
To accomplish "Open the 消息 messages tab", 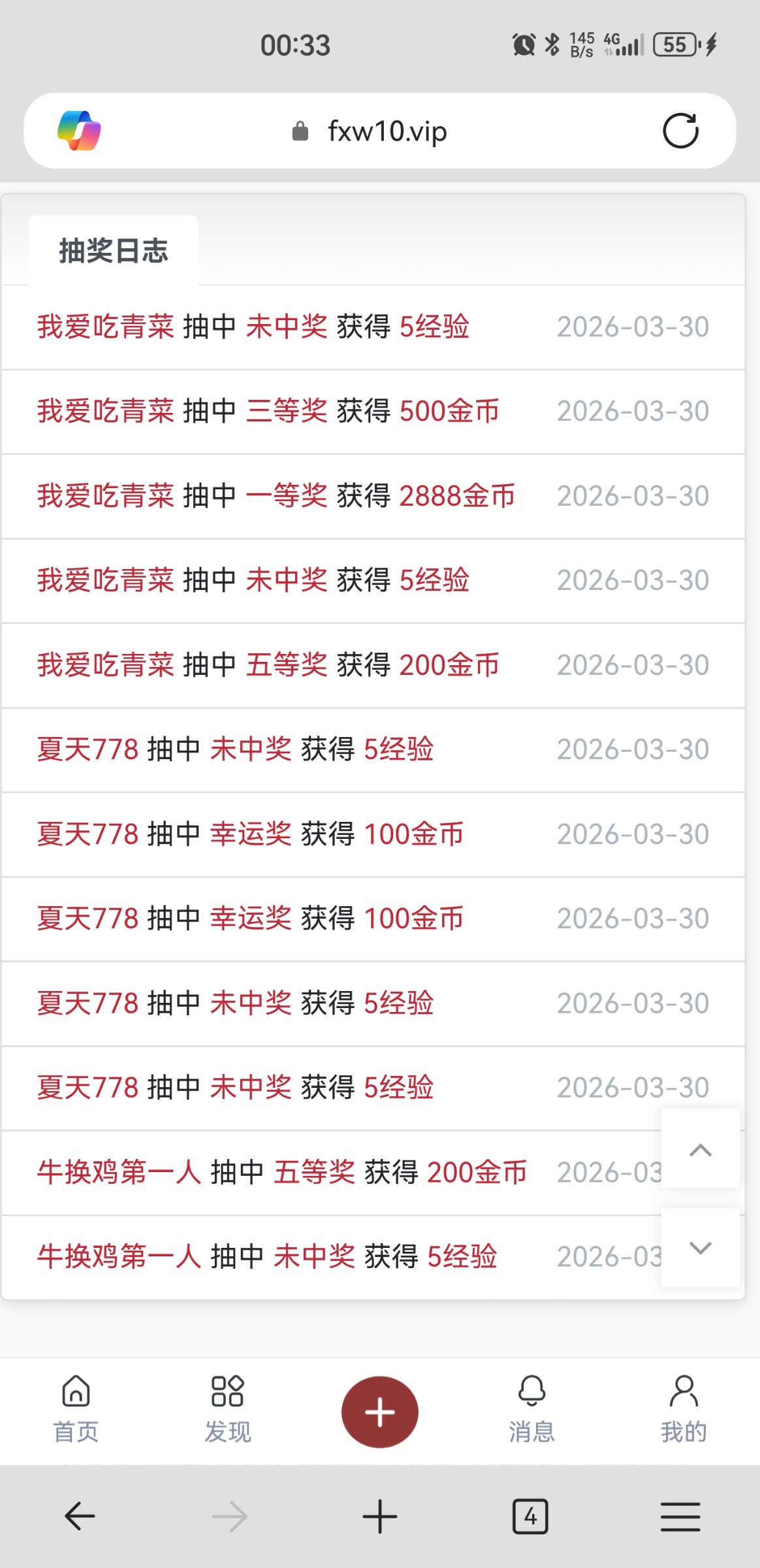I will [531, 1410].
